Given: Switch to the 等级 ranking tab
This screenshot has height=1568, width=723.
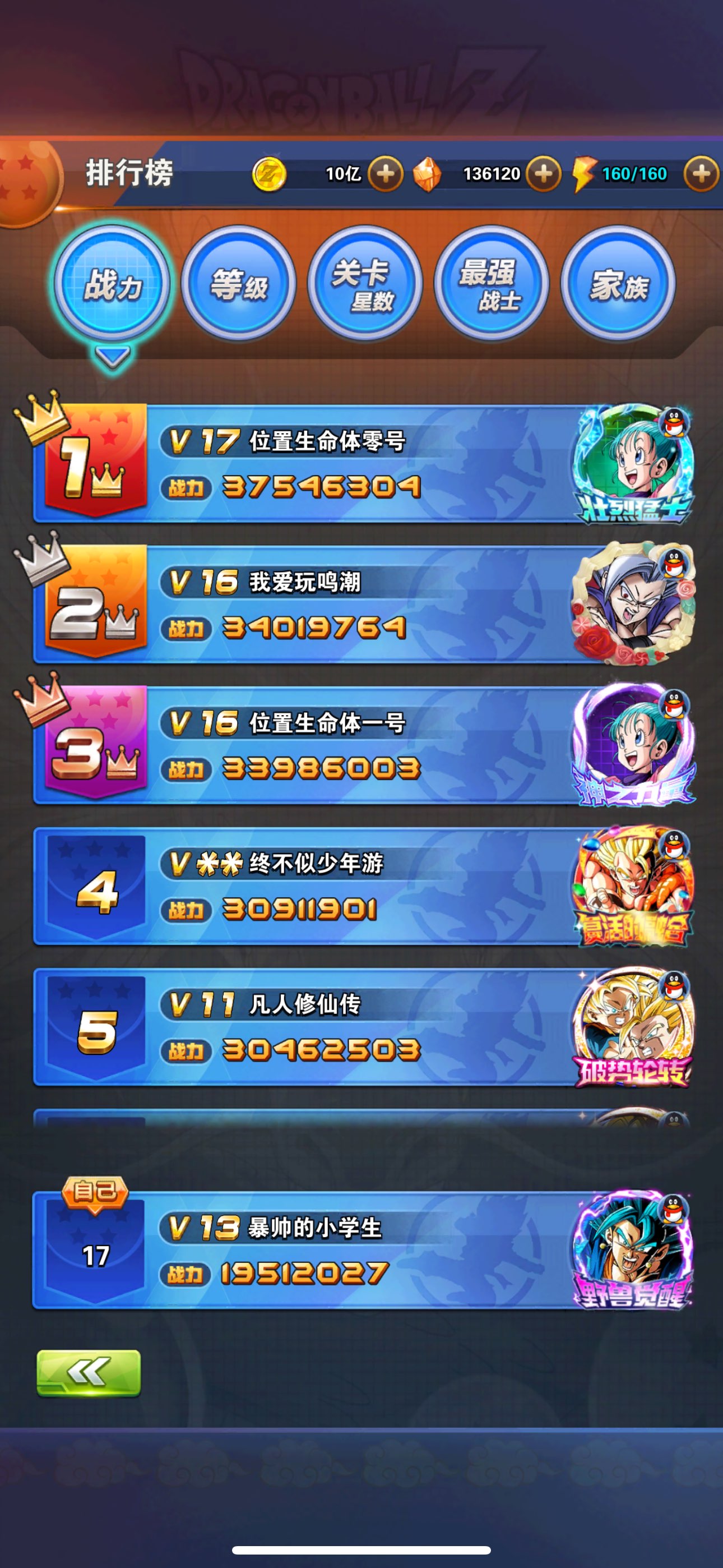Looking at the screenshot, I should click(x=239, y=284).
